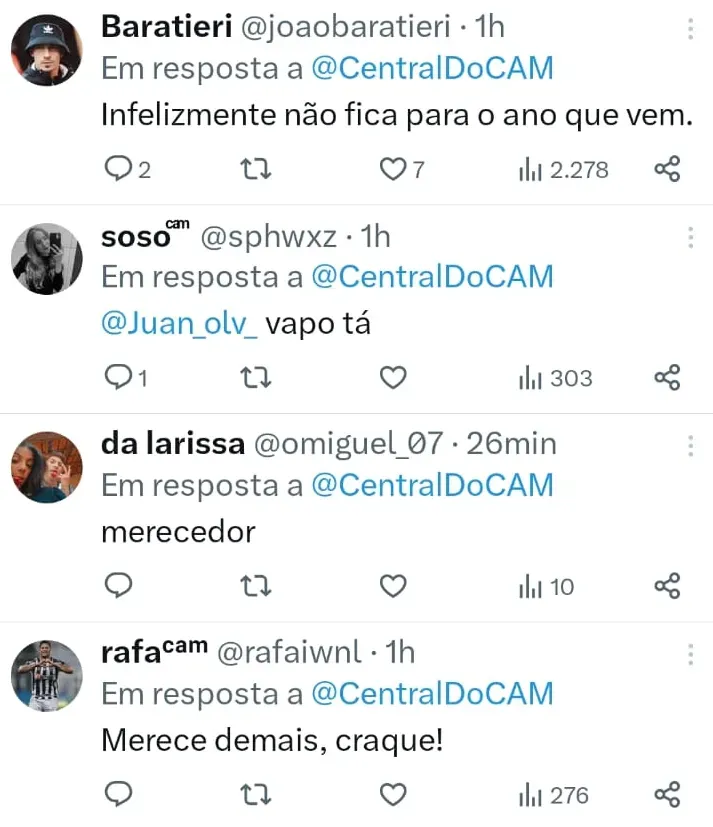Reply to da larissa's tweet

tap(119, 586)
